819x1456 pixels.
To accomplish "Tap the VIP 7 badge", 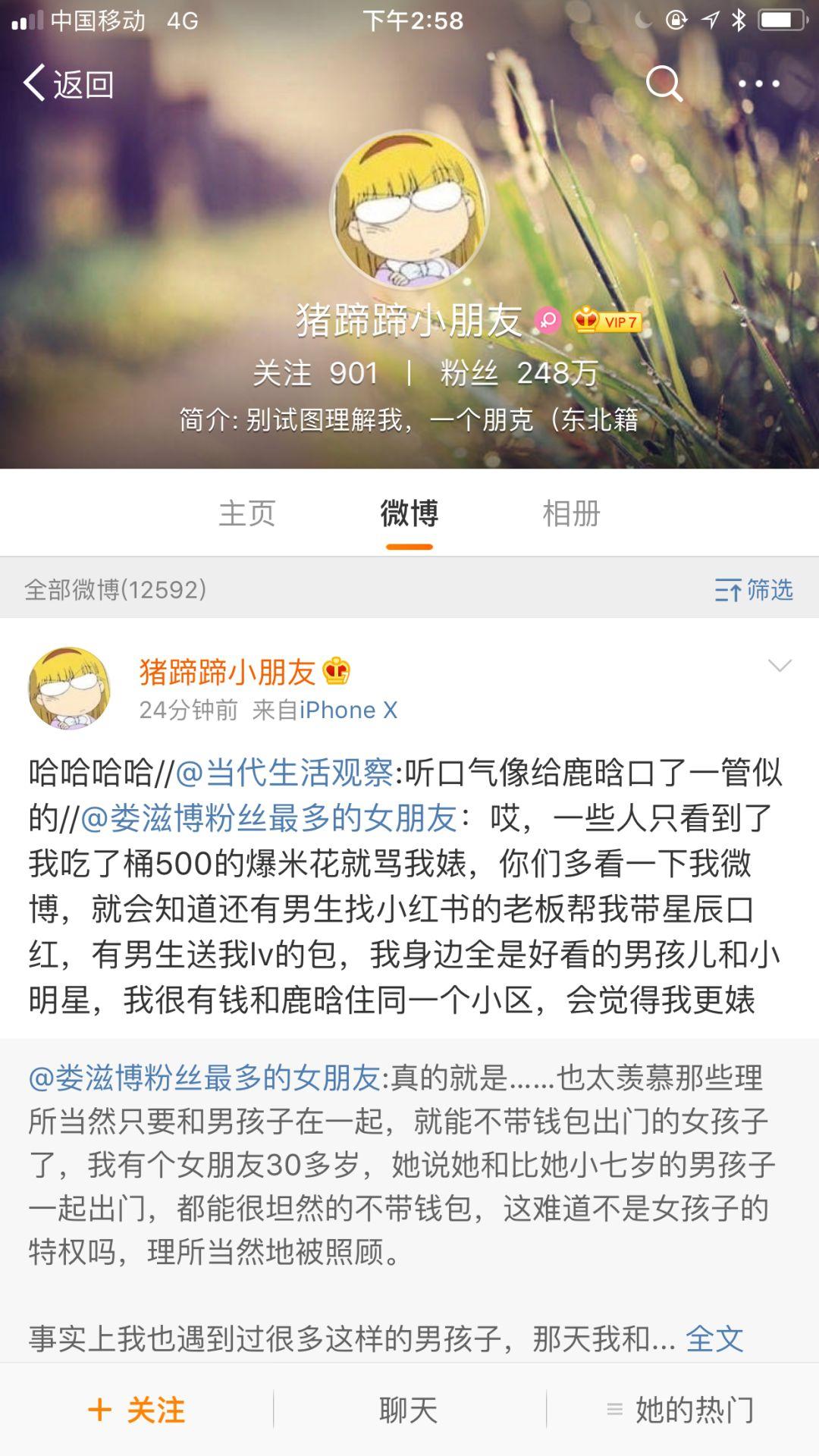I will (x=608, y=321).
